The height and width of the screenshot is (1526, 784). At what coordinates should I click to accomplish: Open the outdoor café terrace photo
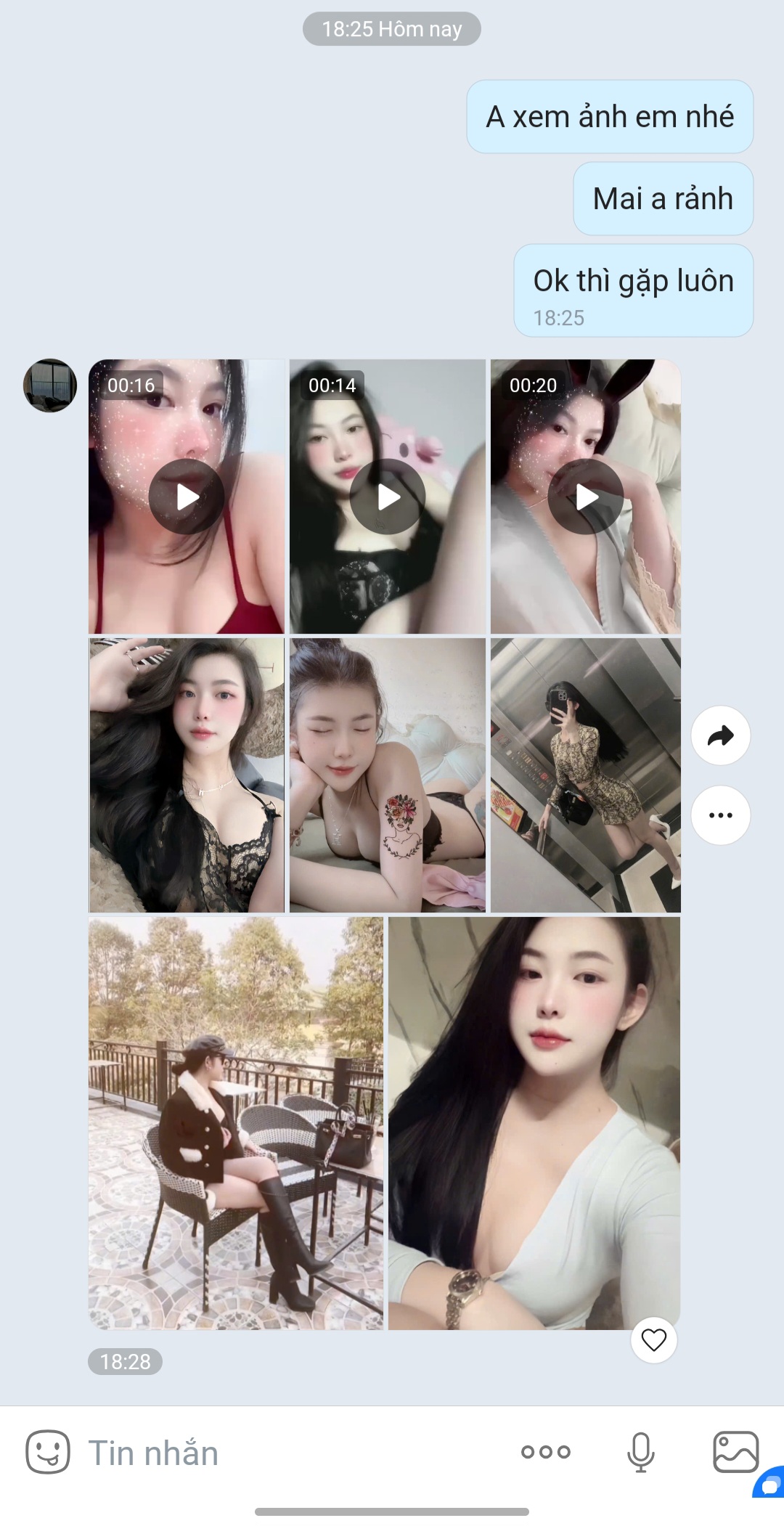[x=236, y=1123]
